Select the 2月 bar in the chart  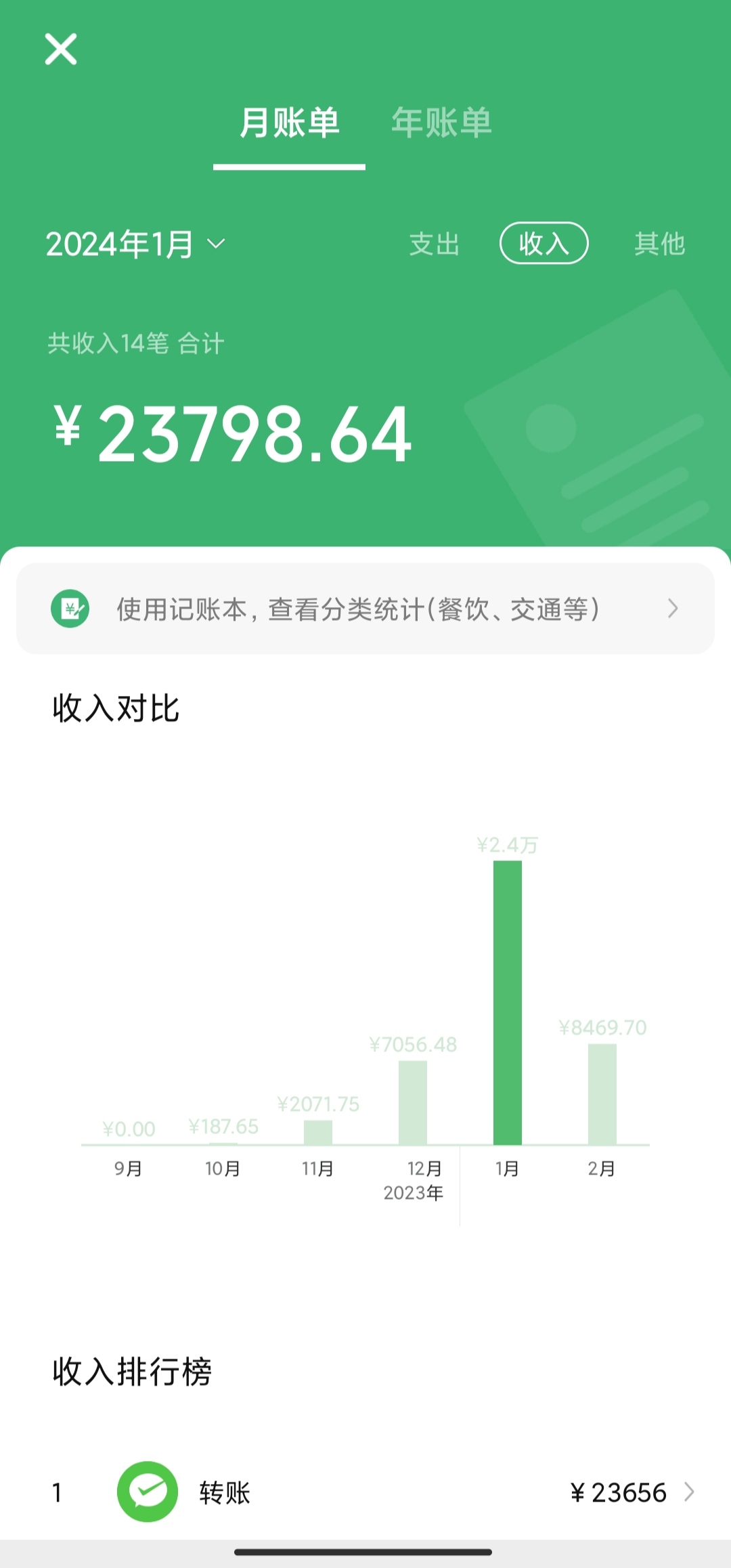click(602, 1093)
